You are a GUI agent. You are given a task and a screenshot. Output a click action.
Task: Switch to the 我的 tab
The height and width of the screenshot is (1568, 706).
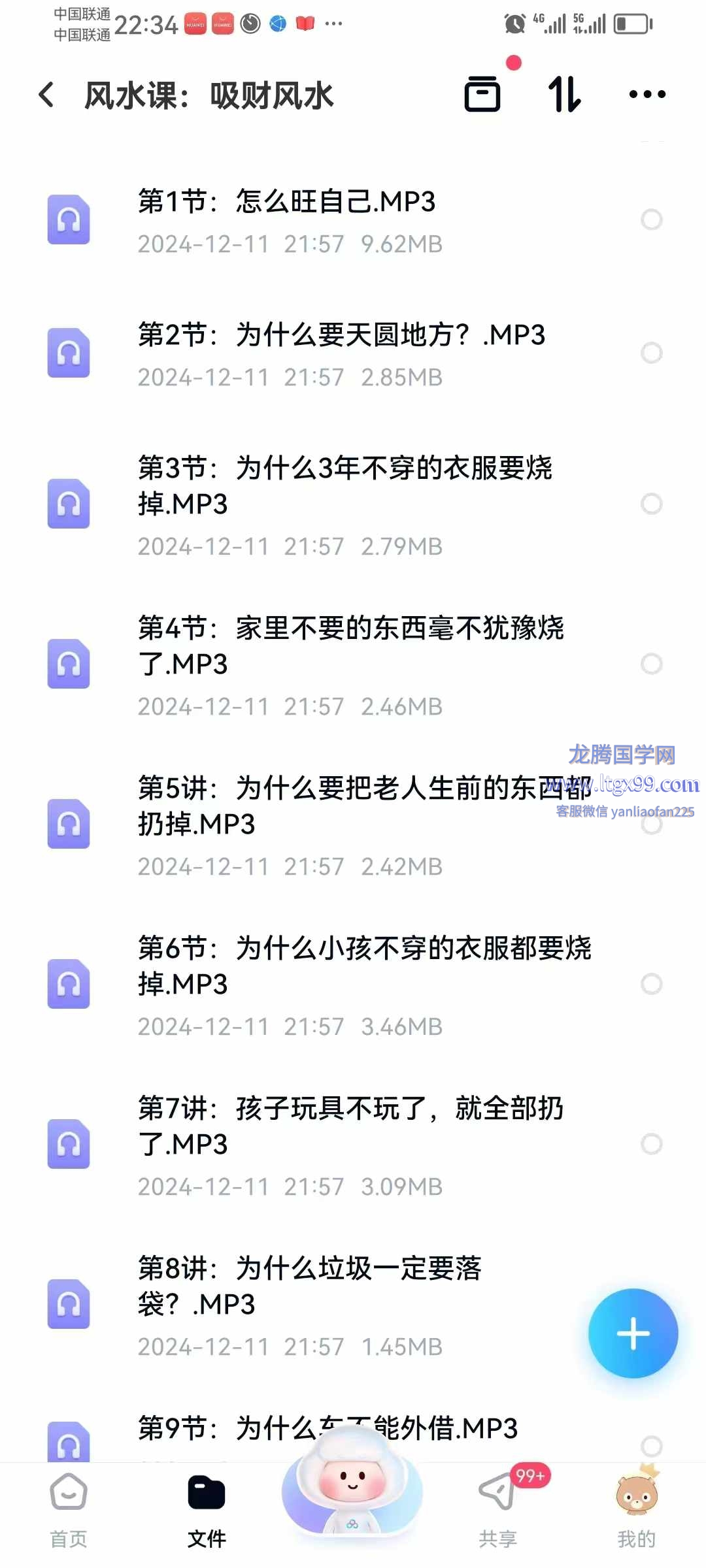636,1510
